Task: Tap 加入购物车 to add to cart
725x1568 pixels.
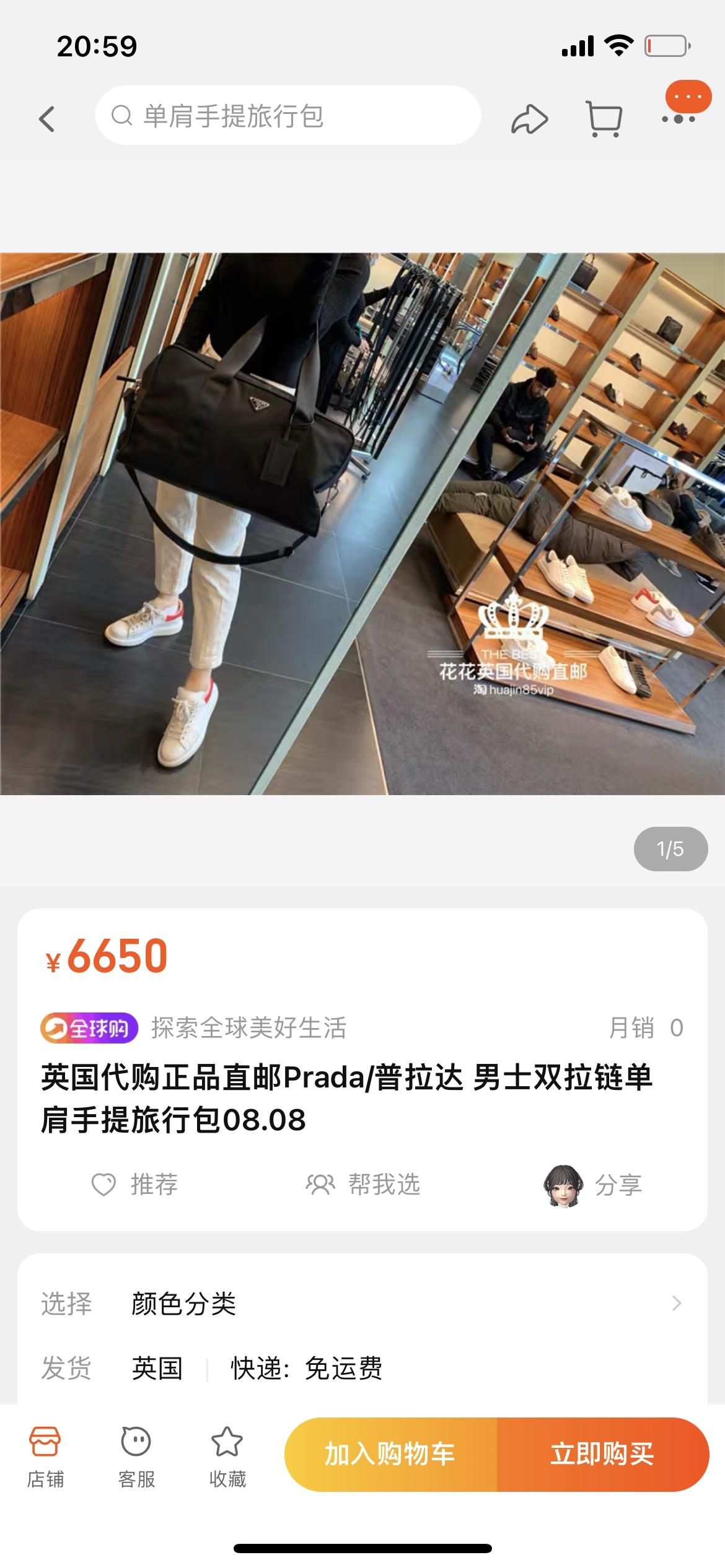Action: 390,1453
